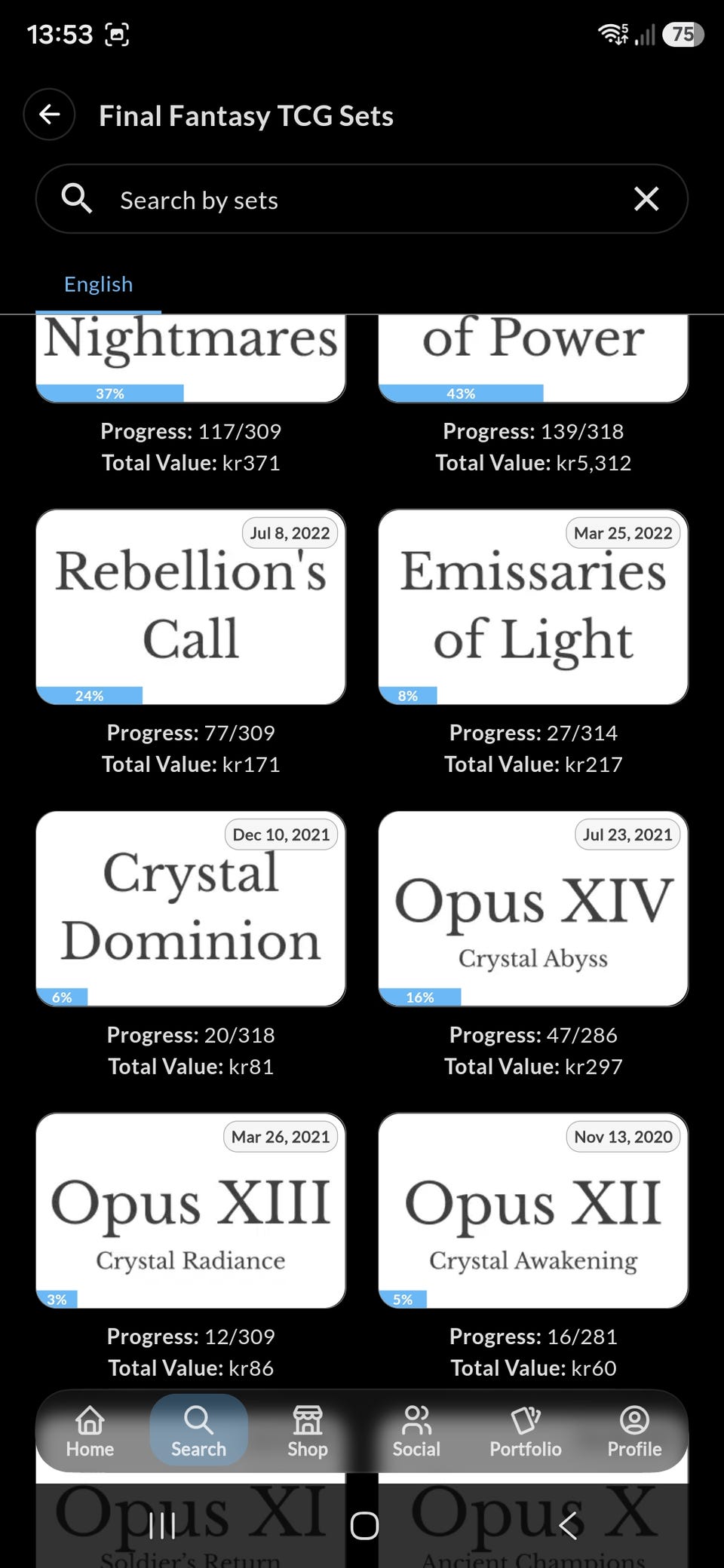Clear the set search with the X
This screenshot has height=1568, width=724.
(646, 199)
